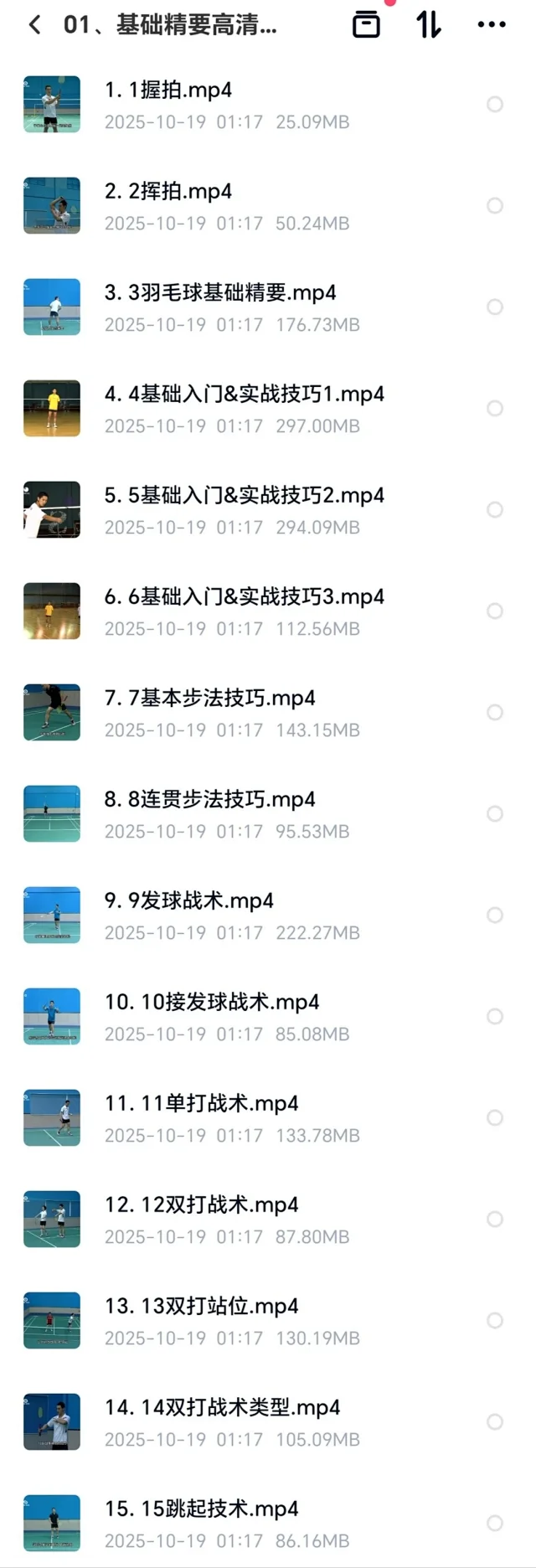Play 7基本步法技巧.mp4

click(209, 699)
